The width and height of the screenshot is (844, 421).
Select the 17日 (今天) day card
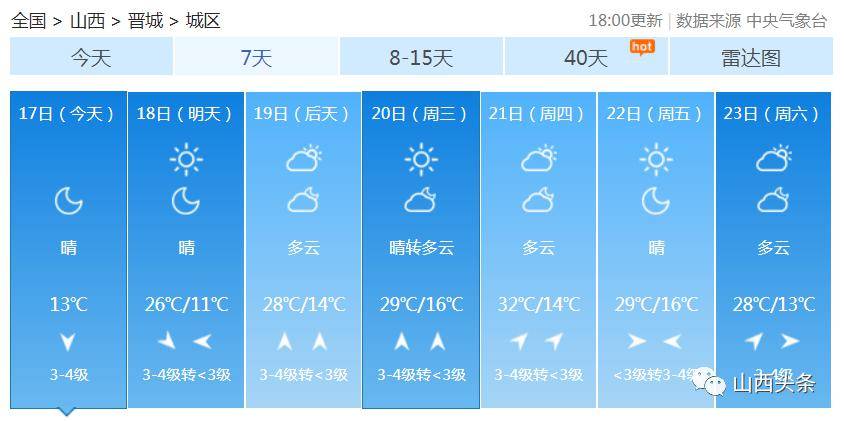point(68,250)
